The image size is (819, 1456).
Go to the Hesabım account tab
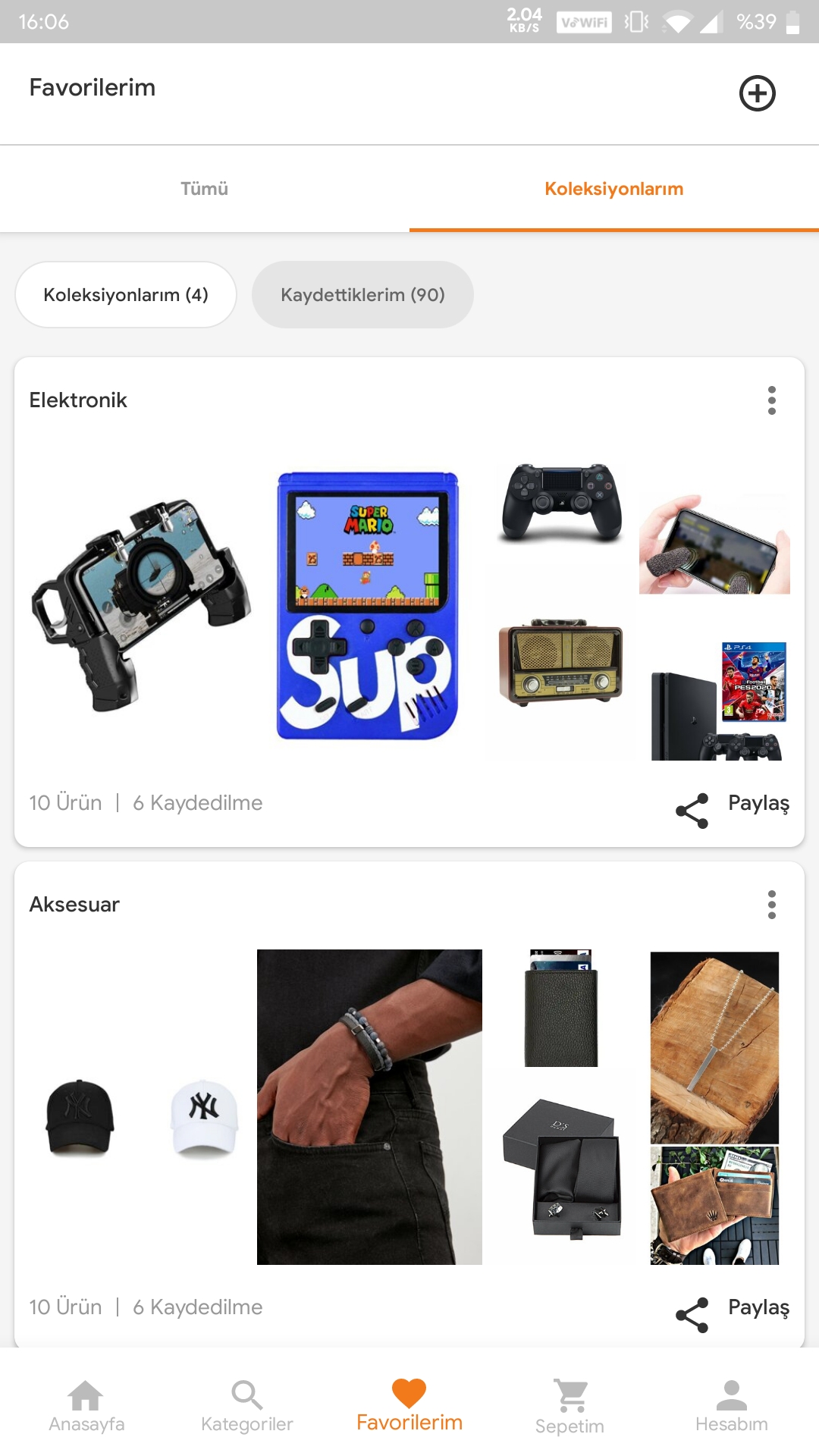coord(732,1406)
